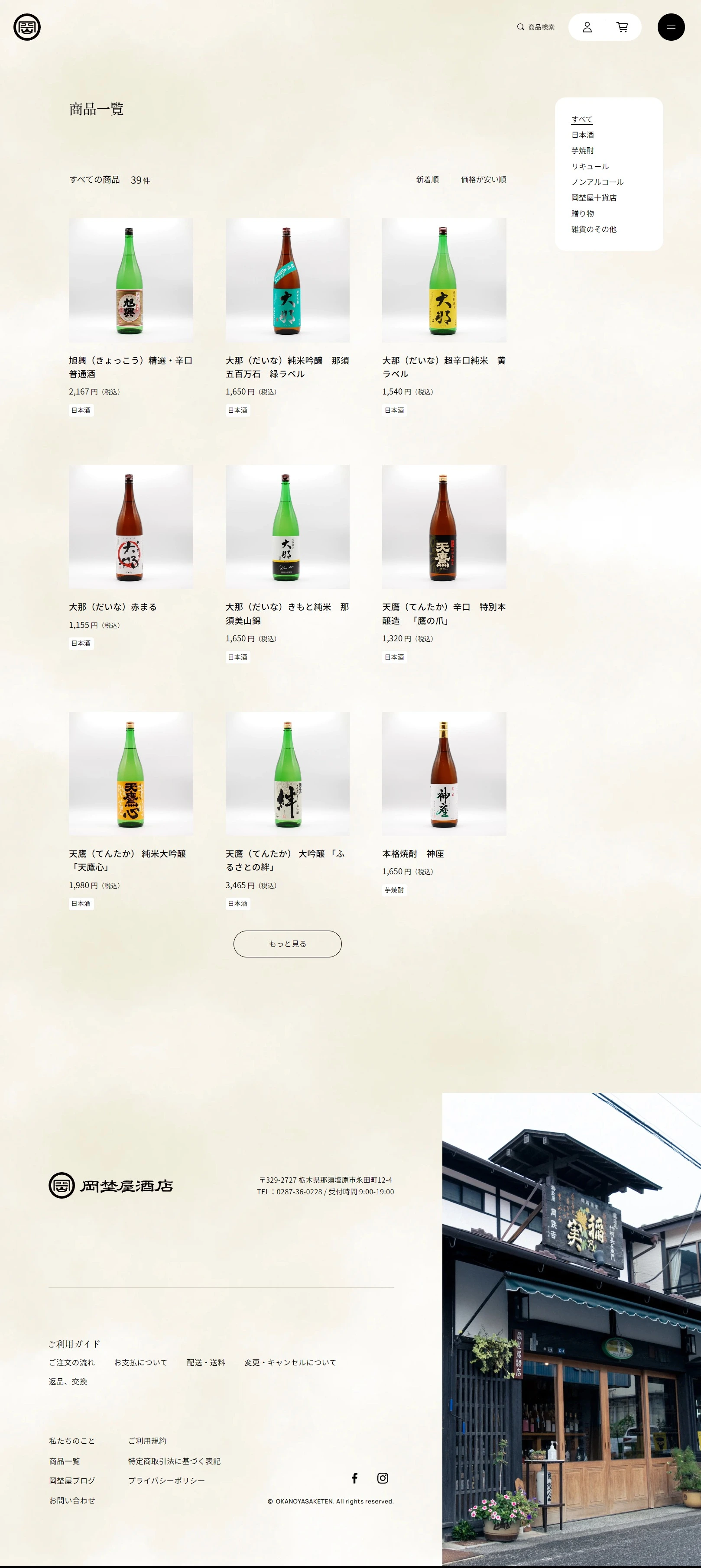
Task: Open the shopping cart
Action: pyautogui.click(x=622, y=27)
